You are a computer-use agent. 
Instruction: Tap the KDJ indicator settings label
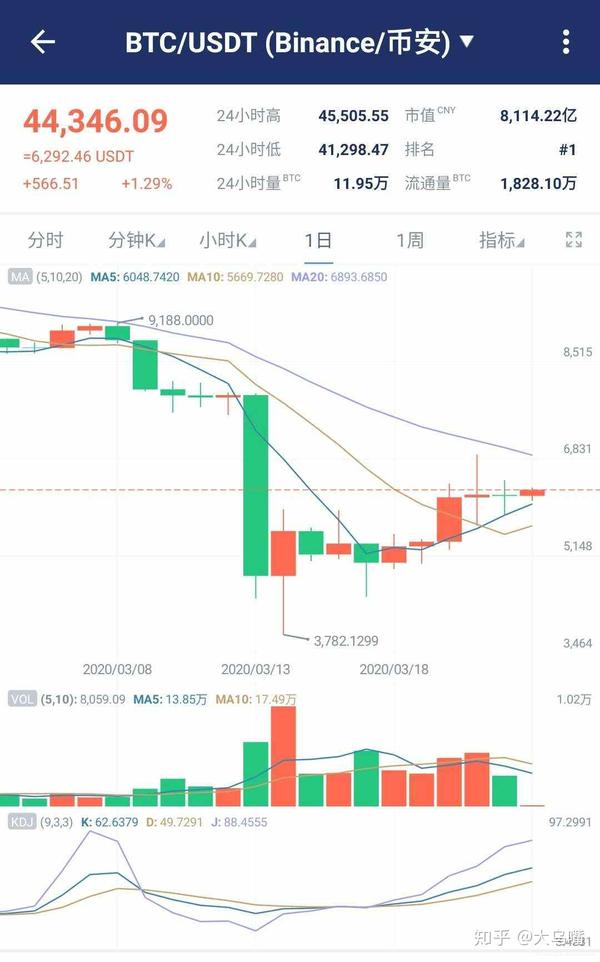(x=21, y=821)
